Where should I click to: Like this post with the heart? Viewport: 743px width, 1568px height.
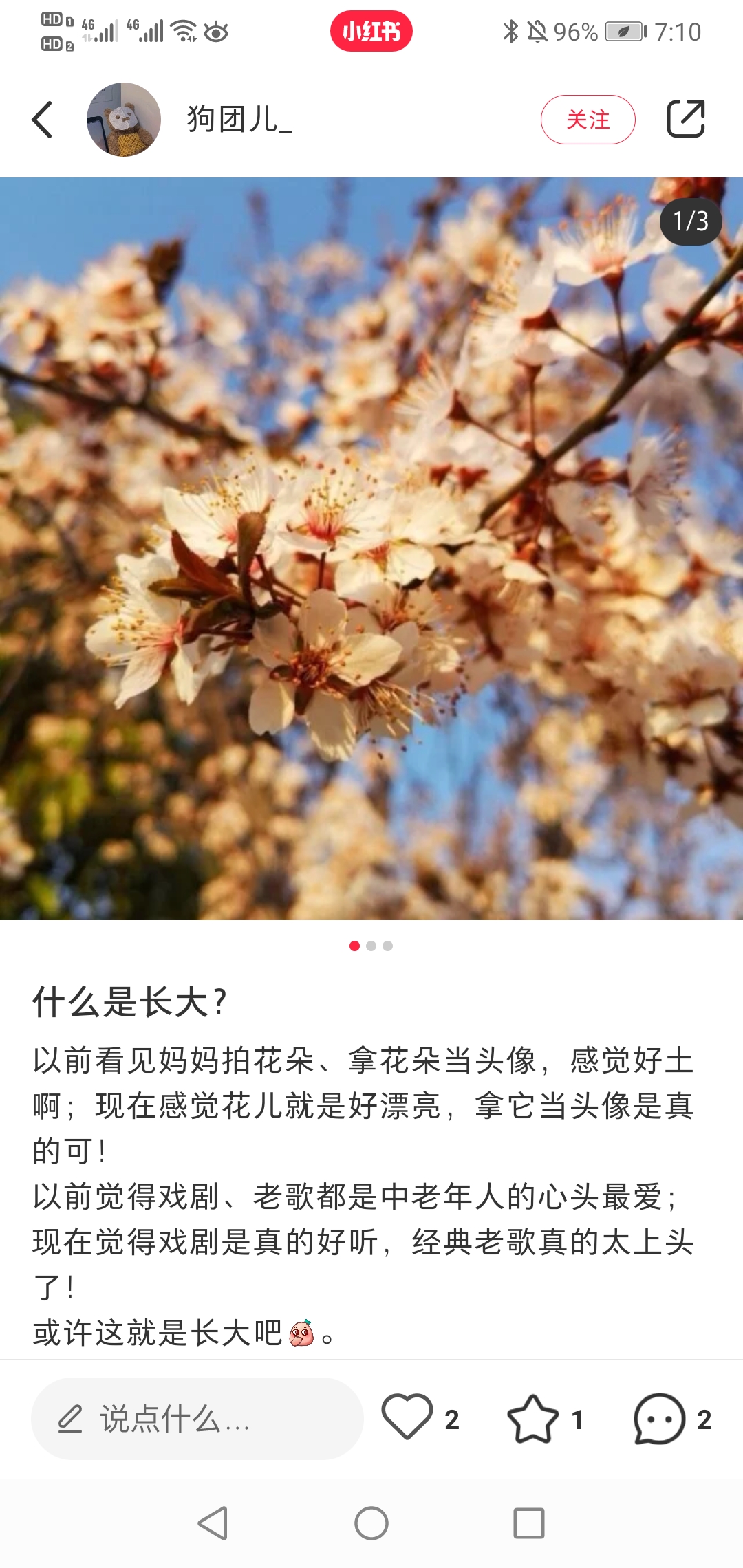point(407,1417)
